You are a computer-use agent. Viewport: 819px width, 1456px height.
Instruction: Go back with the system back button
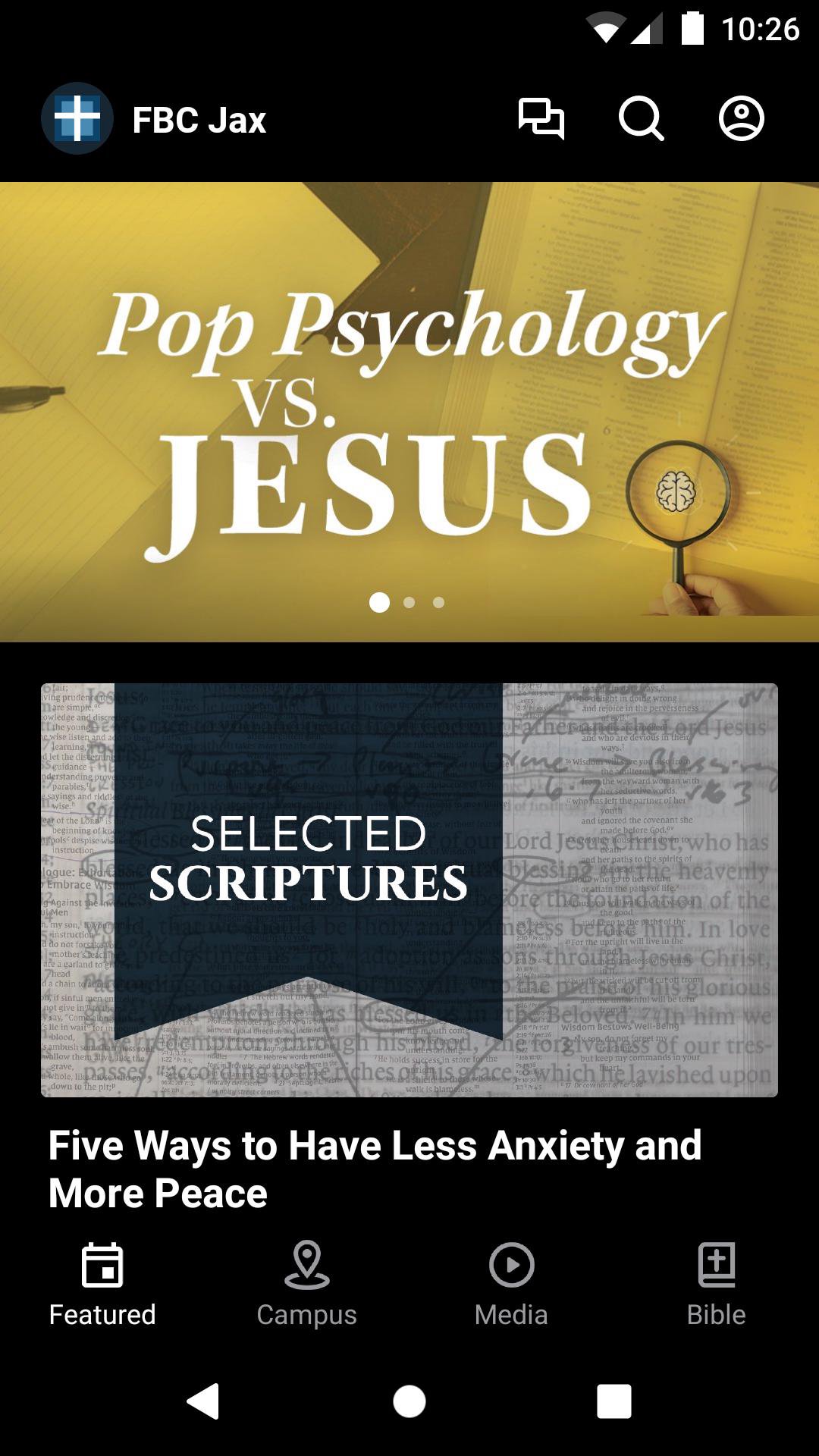[203, 1401]
